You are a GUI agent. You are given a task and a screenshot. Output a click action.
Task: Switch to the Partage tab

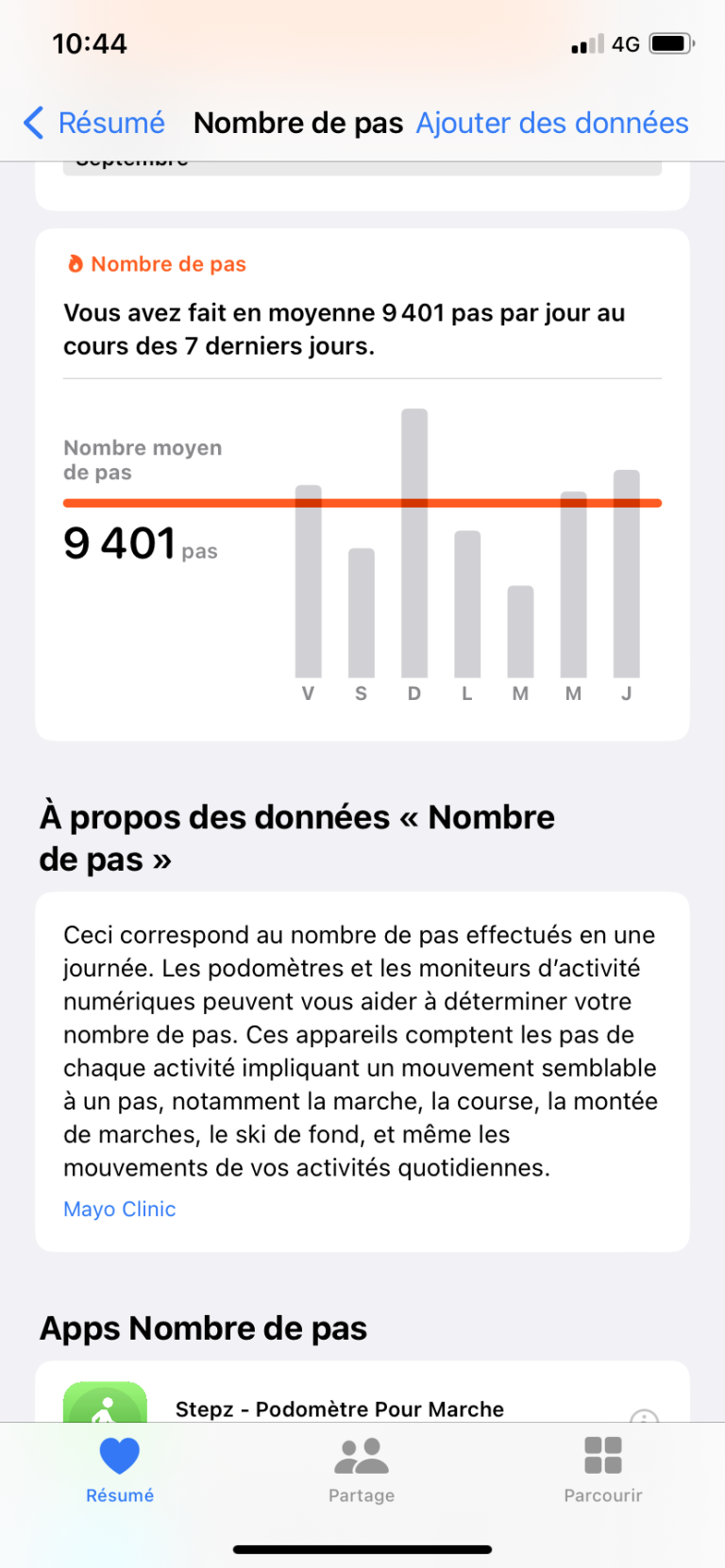[362, 1470]
